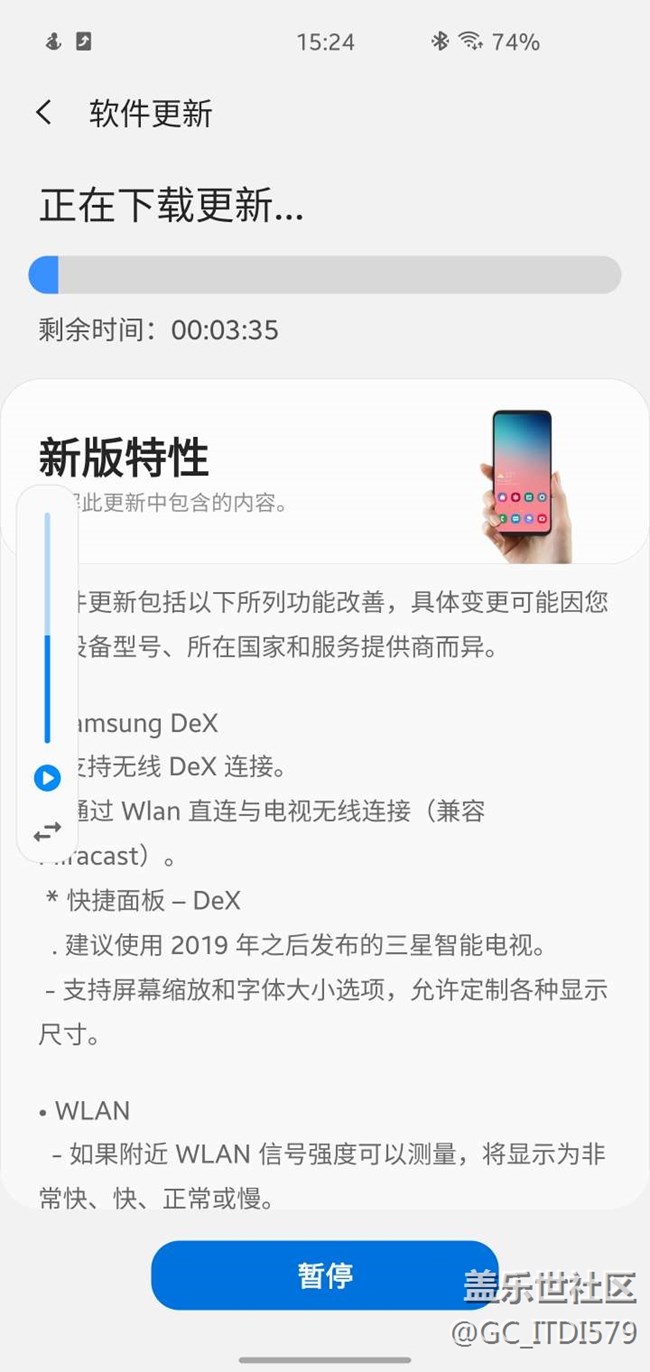Screen dimensions: 650x1372
Task: Pause the update download with 暂停
Action: tap(324, 1275)
